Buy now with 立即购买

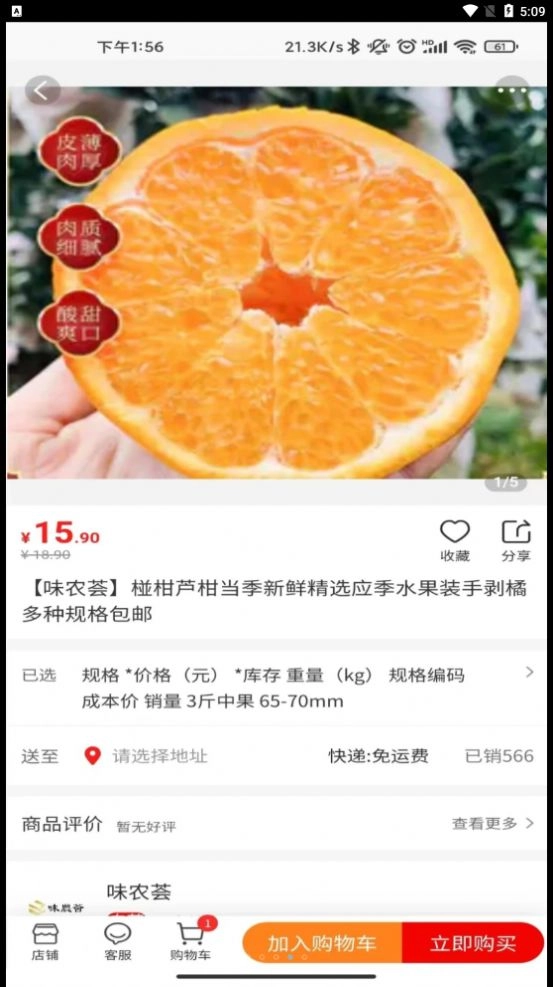pos(473,943)
